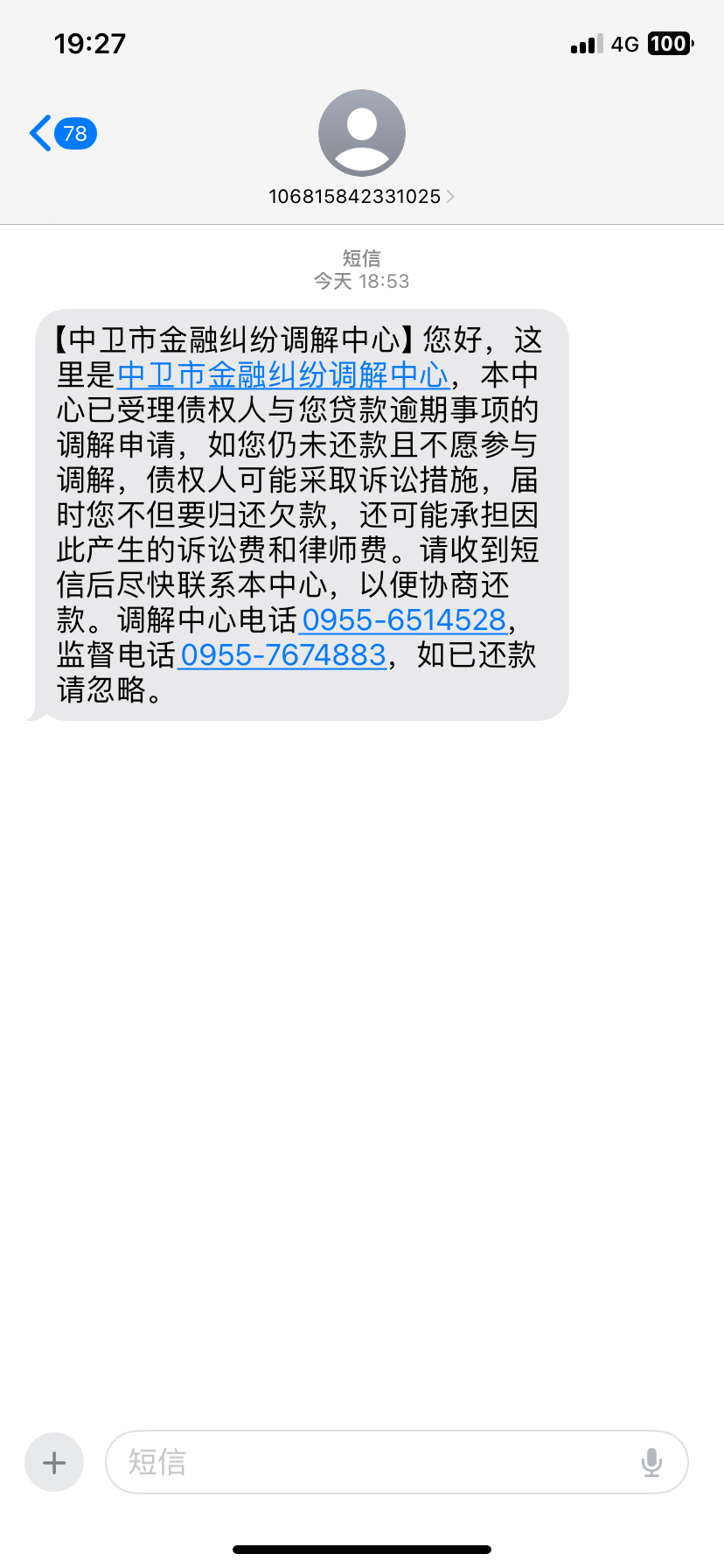Tap the plus icon to add attachment

[53, 1461]
